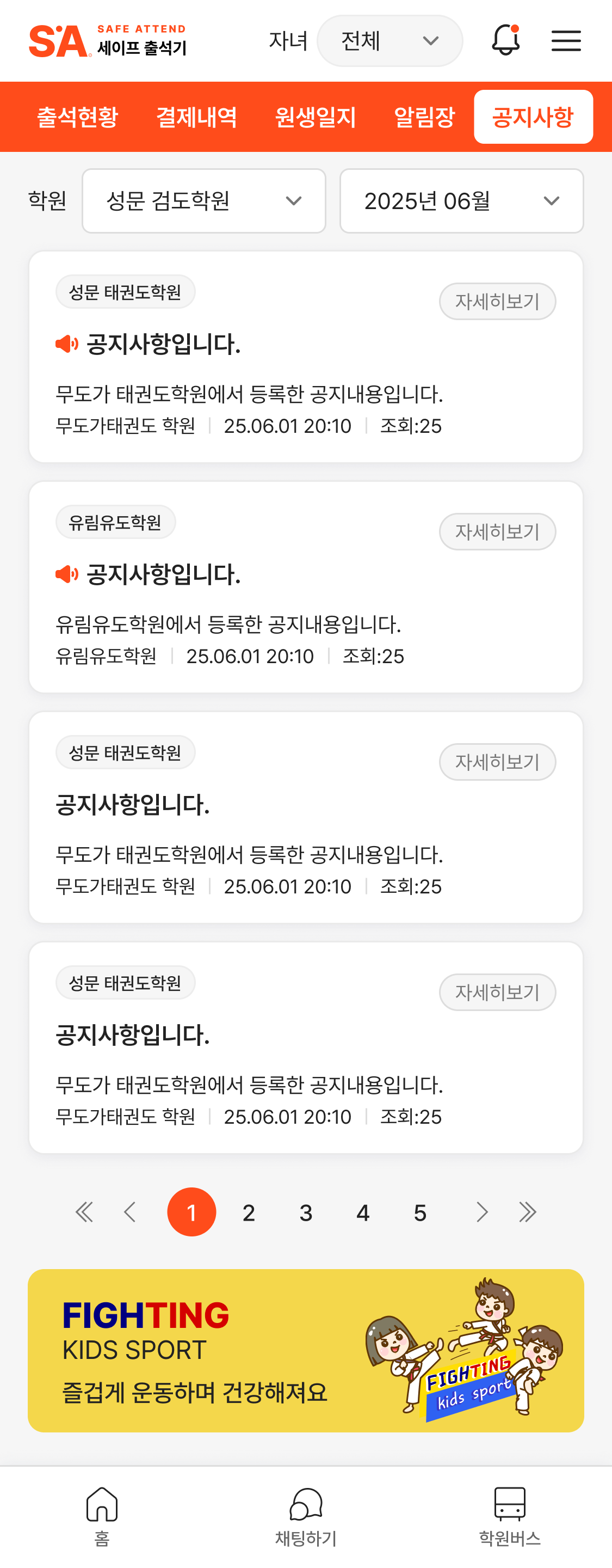Expand the 자녀 전체 dropdown
612x1568 pixels.
point(390,41)
